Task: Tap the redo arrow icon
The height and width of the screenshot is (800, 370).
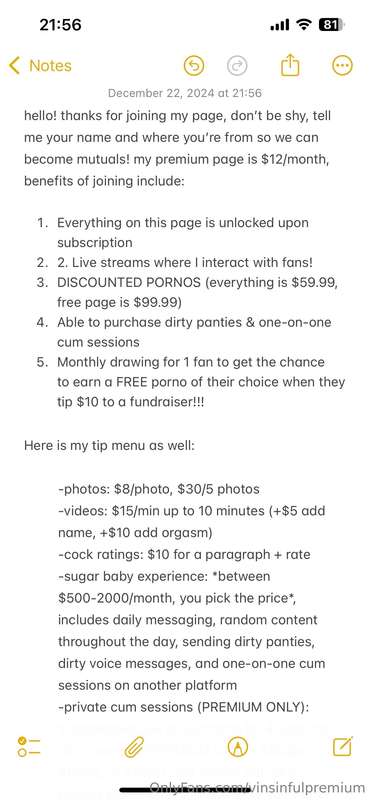Action: (x=237, y=65)
